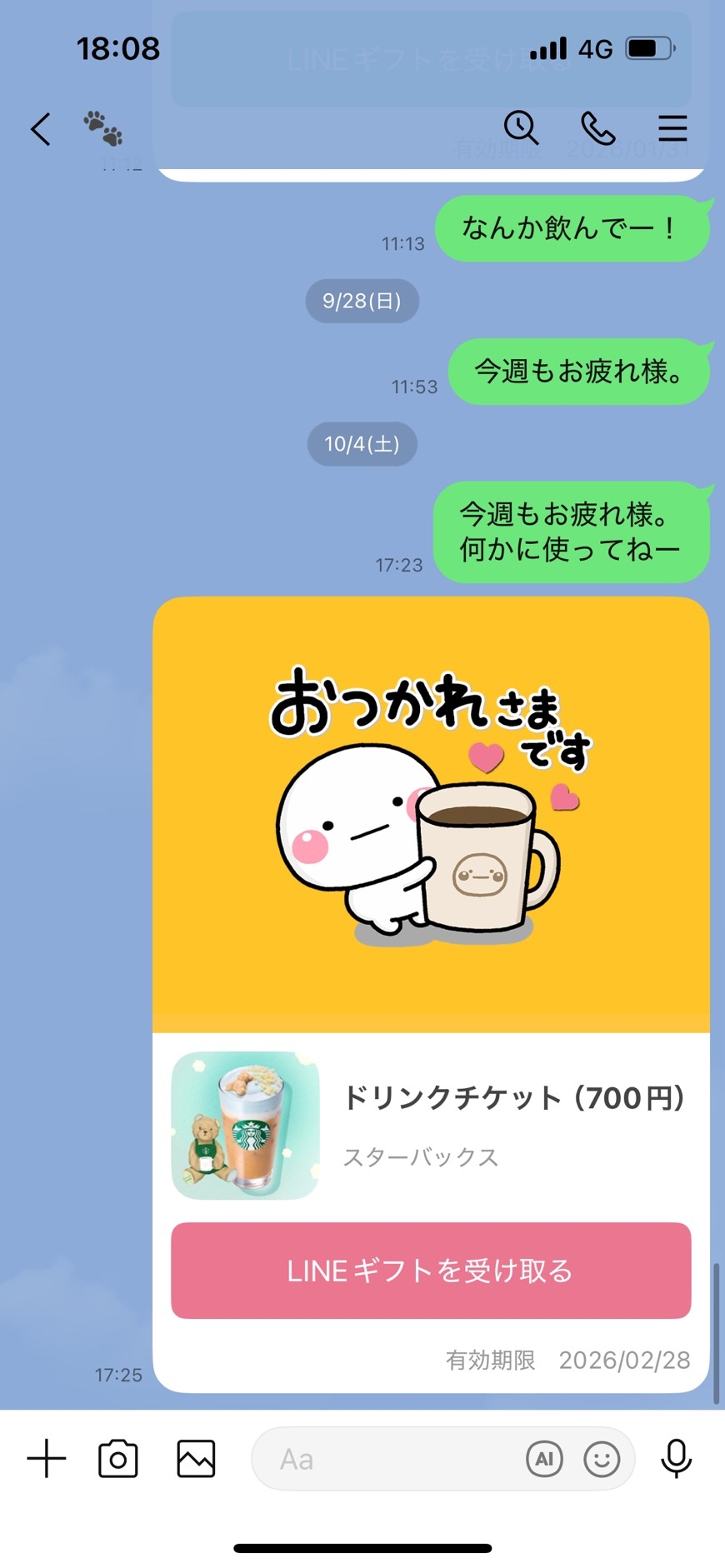
Task: Open the photo gallery picker
Action: click(196, 1459)
